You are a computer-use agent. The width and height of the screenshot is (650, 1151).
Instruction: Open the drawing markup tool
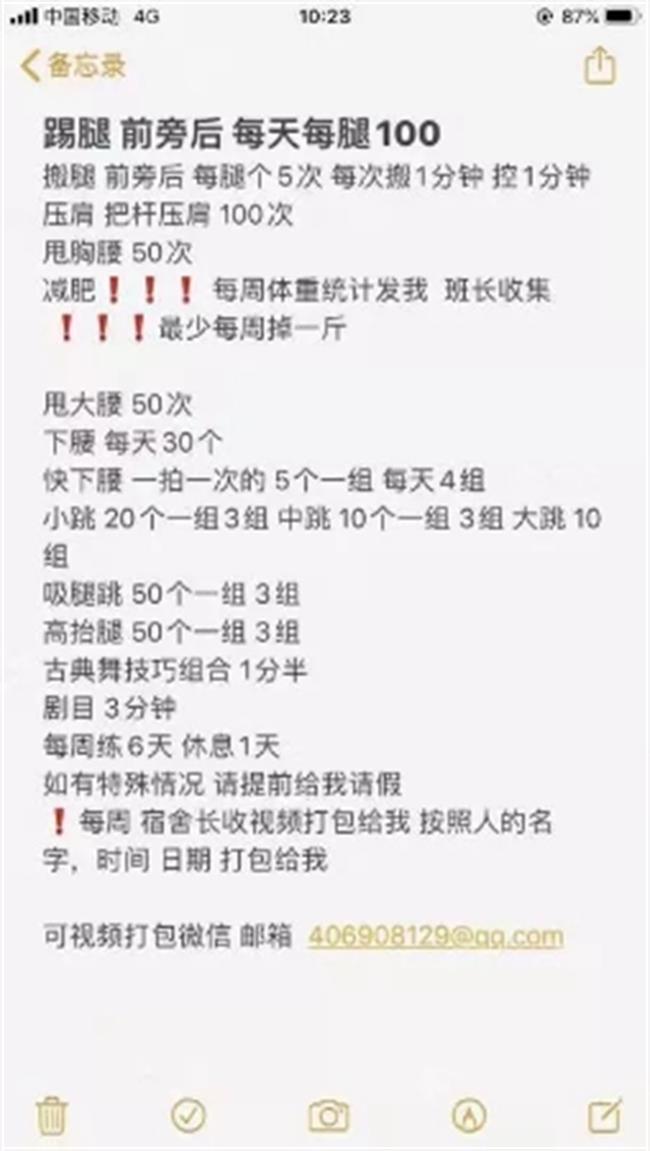[x=468, y=1114]
